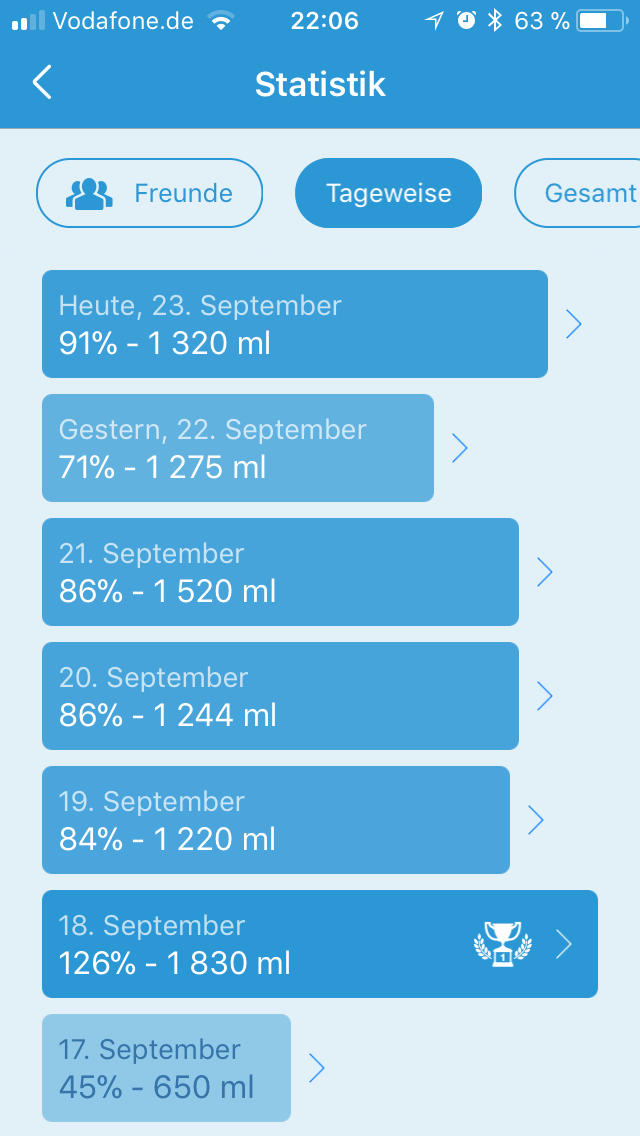
Task: Open the 20. September entry
Action: pos(280,696)
